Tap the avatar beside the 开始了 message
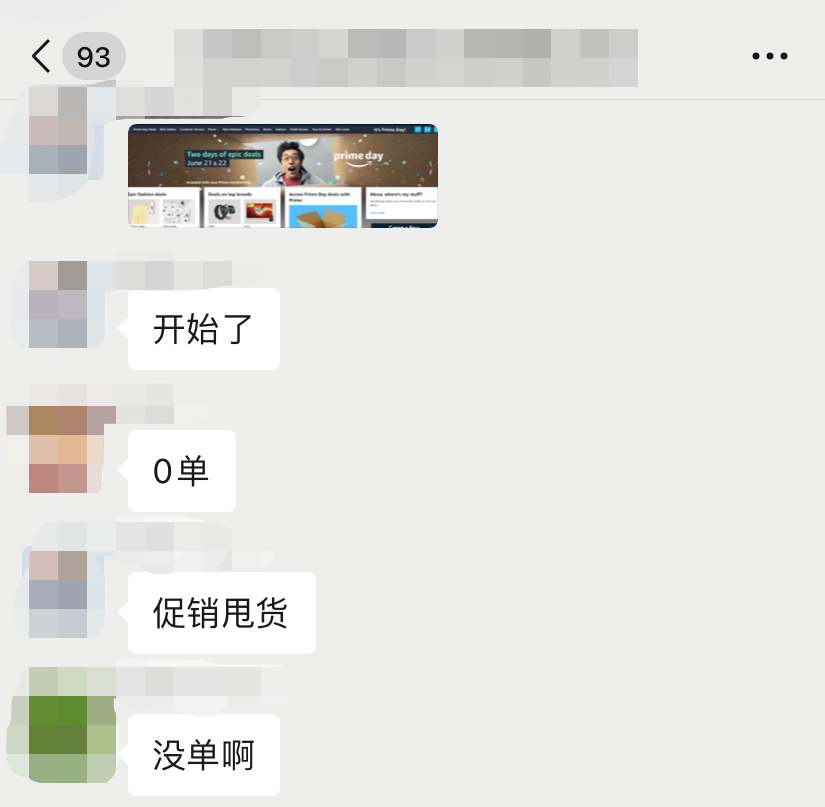The width and height of the screenshot is (825, 807). click(x=58, y=304)
